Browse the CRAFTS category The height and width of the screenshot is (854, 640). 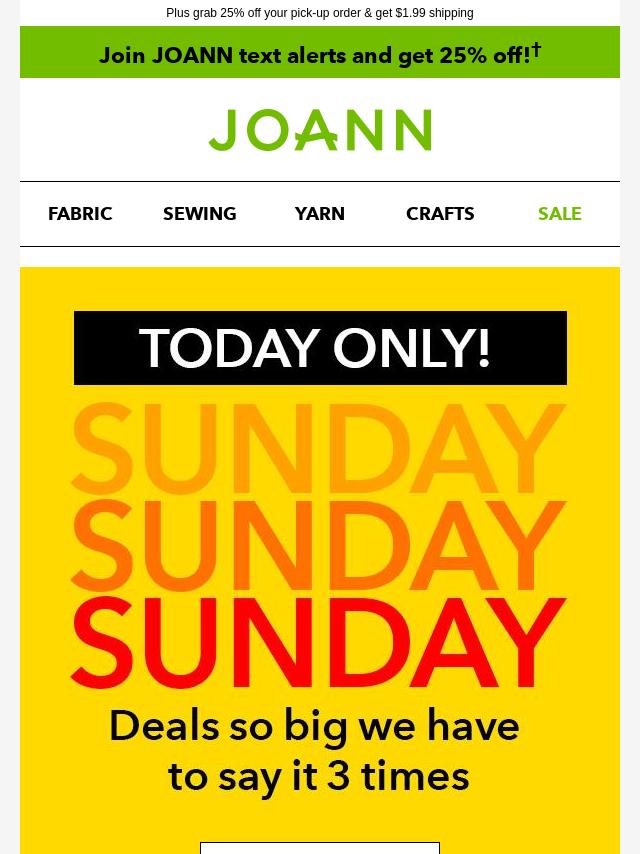440,214
